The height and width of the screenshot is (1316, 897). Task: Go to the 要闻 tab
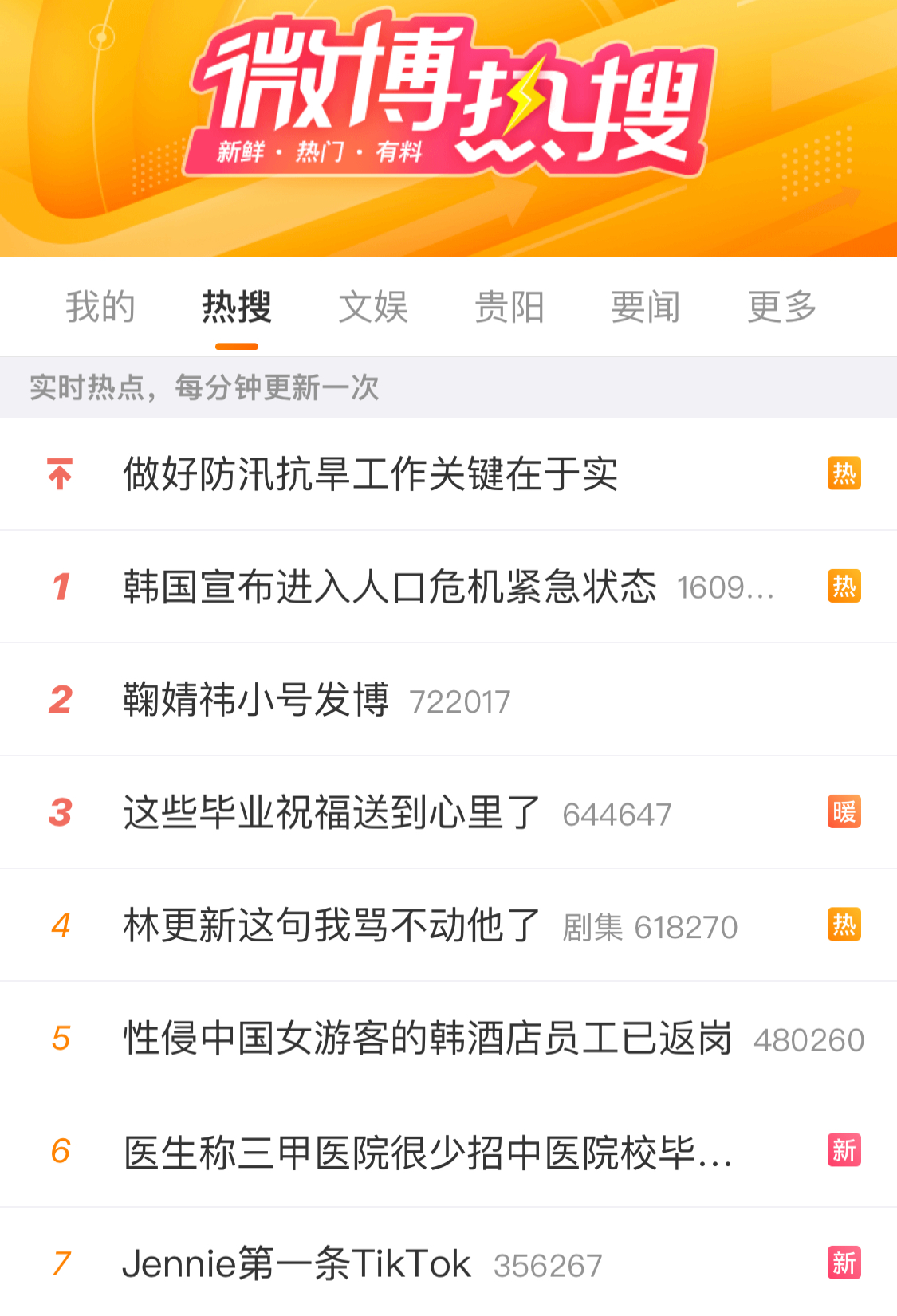(x=646, y=307)
